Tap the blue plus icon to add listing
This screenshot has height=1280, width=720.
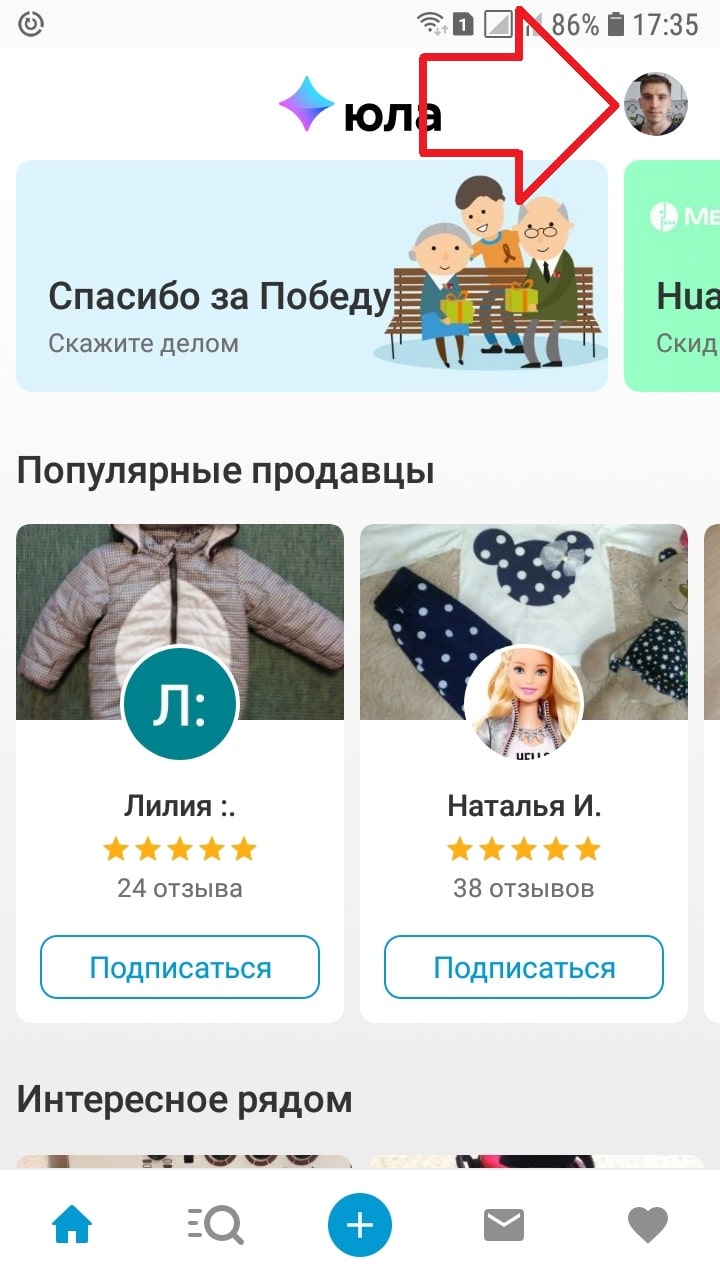360,1224
